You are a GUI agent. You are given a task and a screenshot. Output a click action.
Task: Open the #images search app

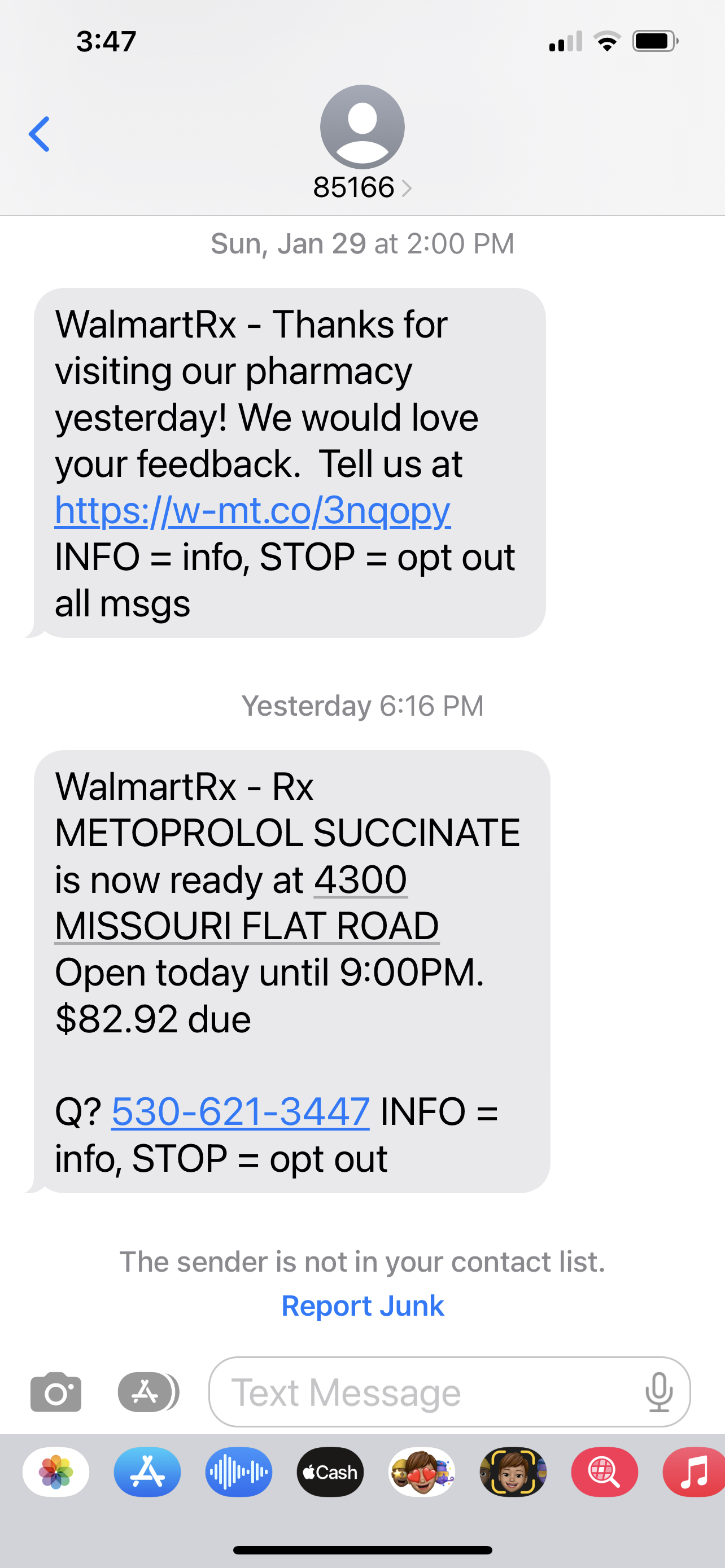tap(604, 1472)
